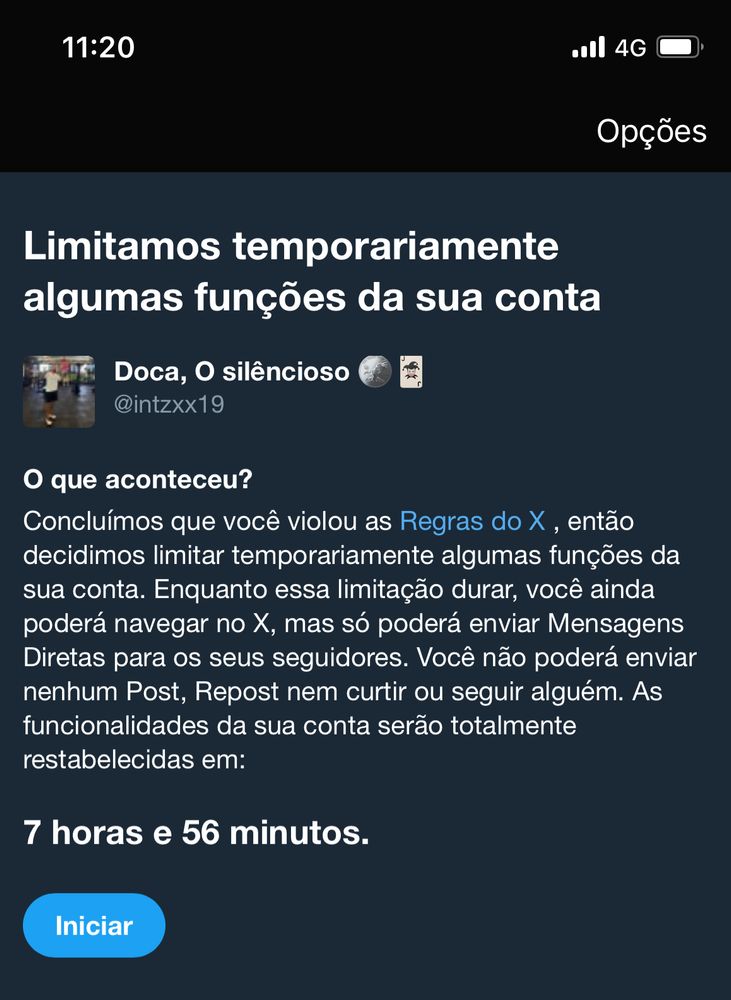Tap the clock showing 11:20
731x1000 pixels.
coord(100,46)
